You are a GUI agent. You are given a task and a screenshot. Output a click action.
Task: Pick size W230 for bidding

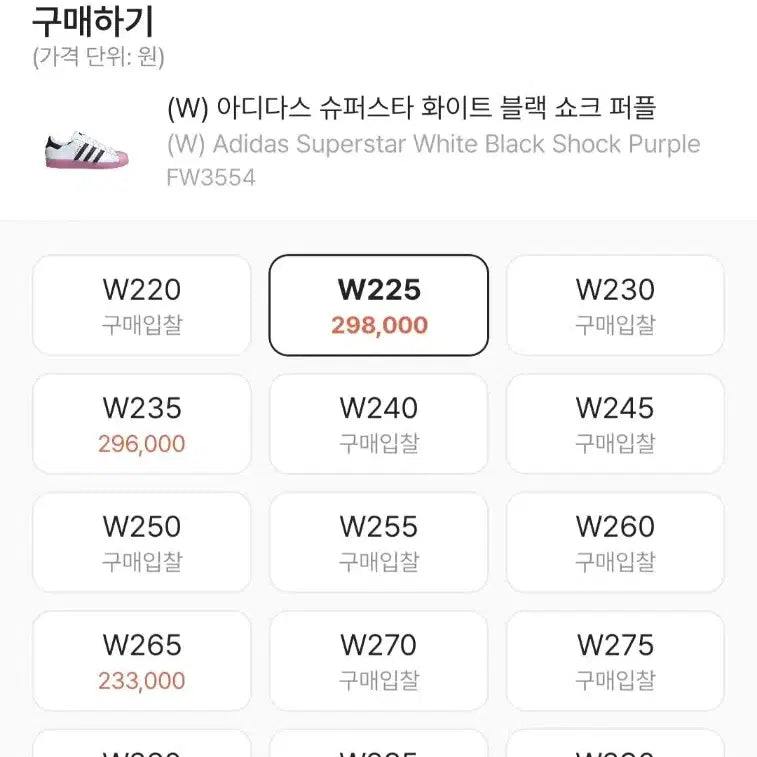[x=615, y=305]
